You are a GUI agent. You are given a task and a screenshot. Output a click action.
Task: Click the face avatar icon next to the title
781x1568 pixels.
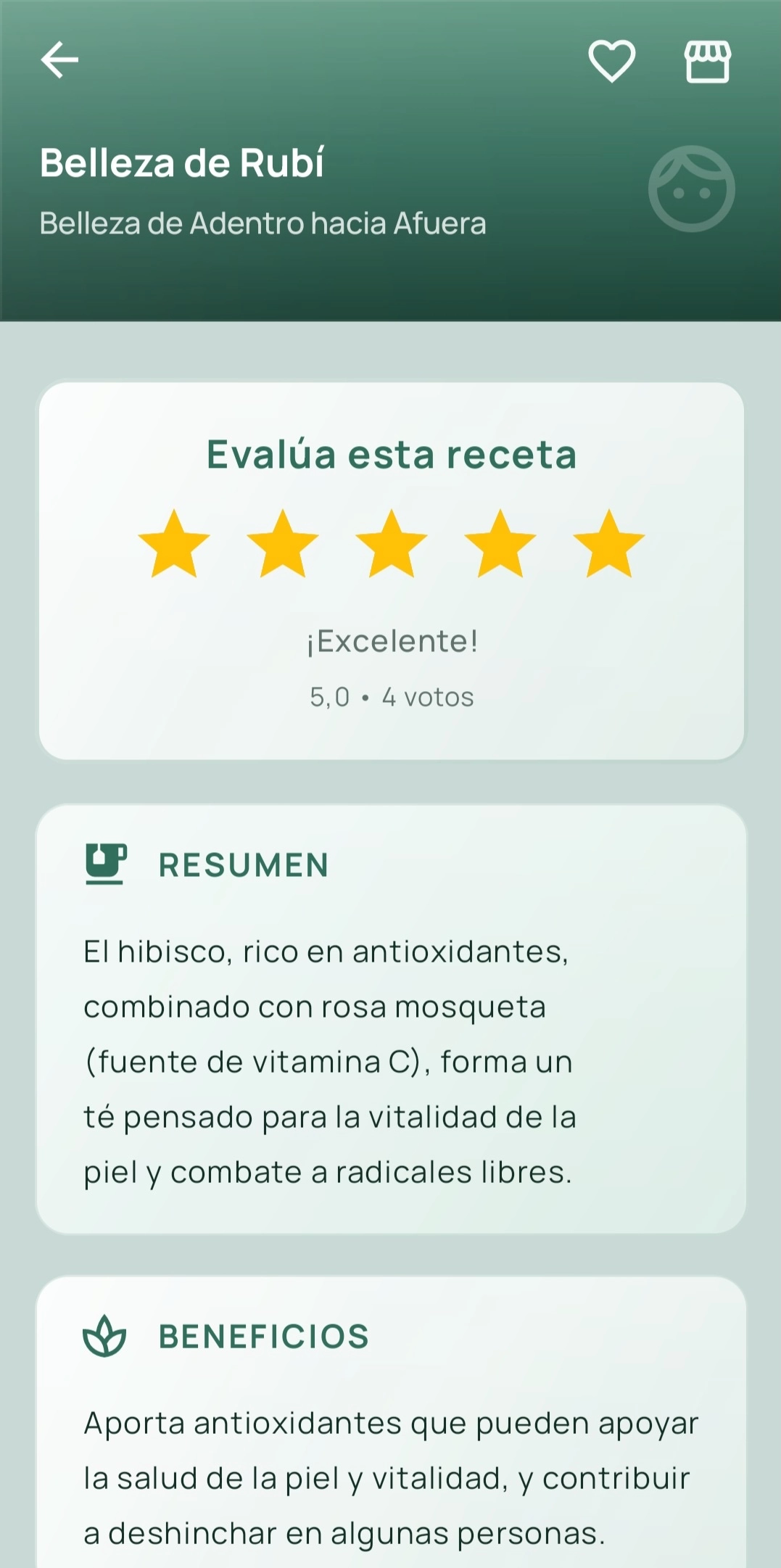coord(693,189)
